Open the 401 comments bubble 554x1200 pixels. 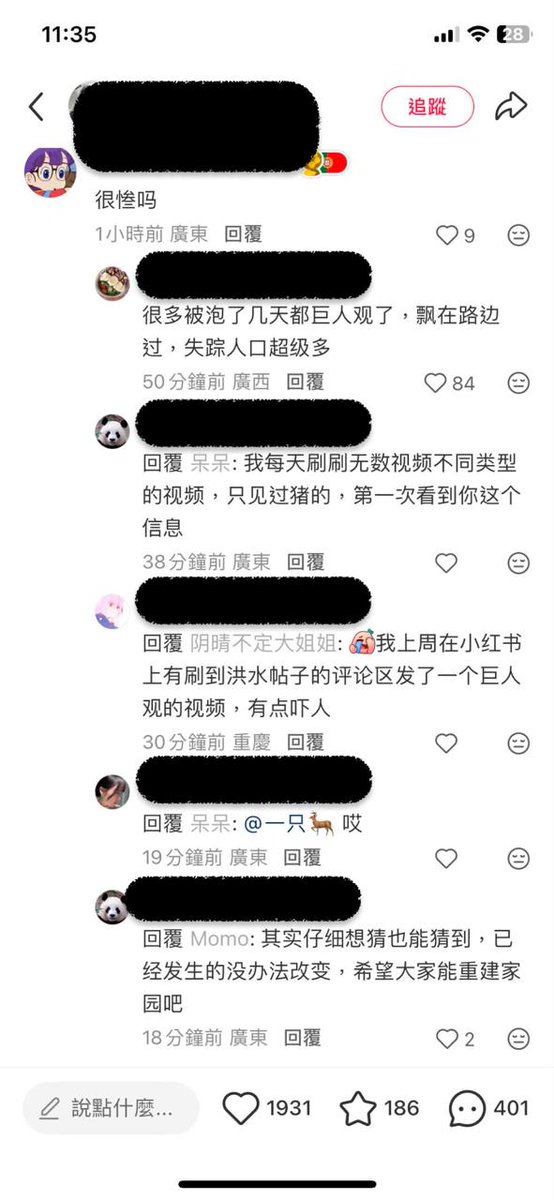(467, 1108)
